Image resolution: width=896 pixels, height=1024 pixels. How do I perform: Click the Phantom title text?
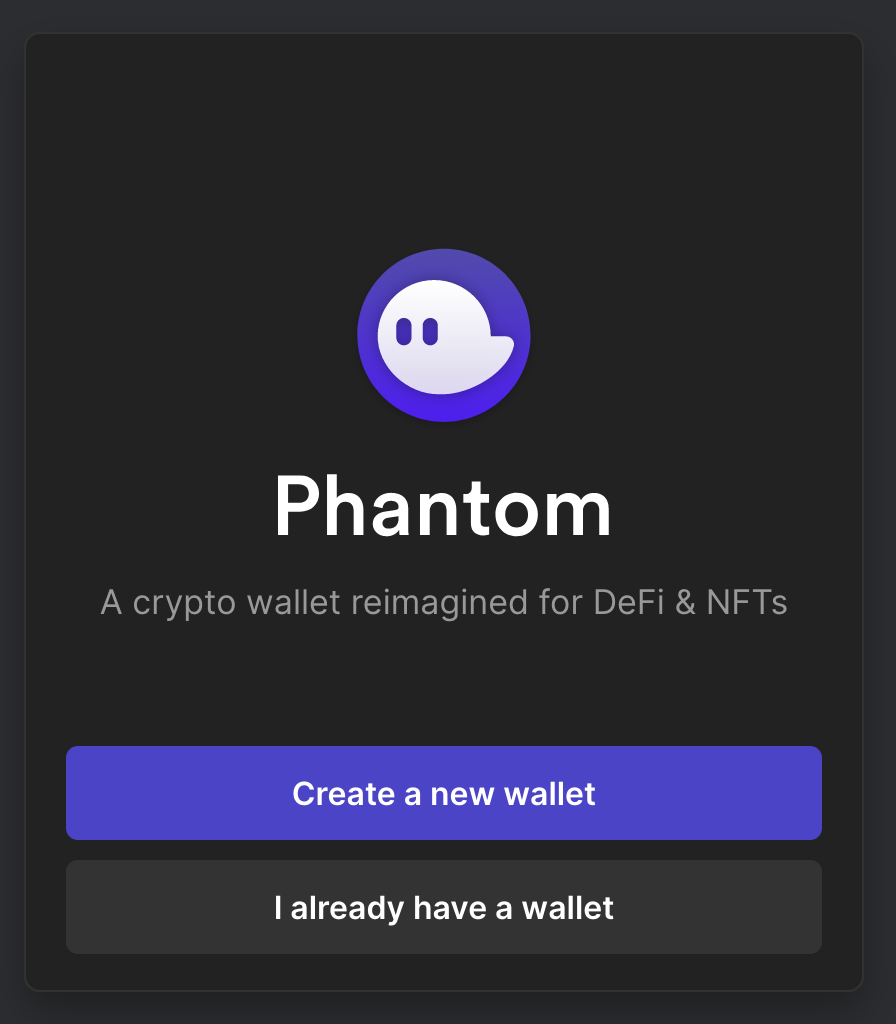[444, 505]
